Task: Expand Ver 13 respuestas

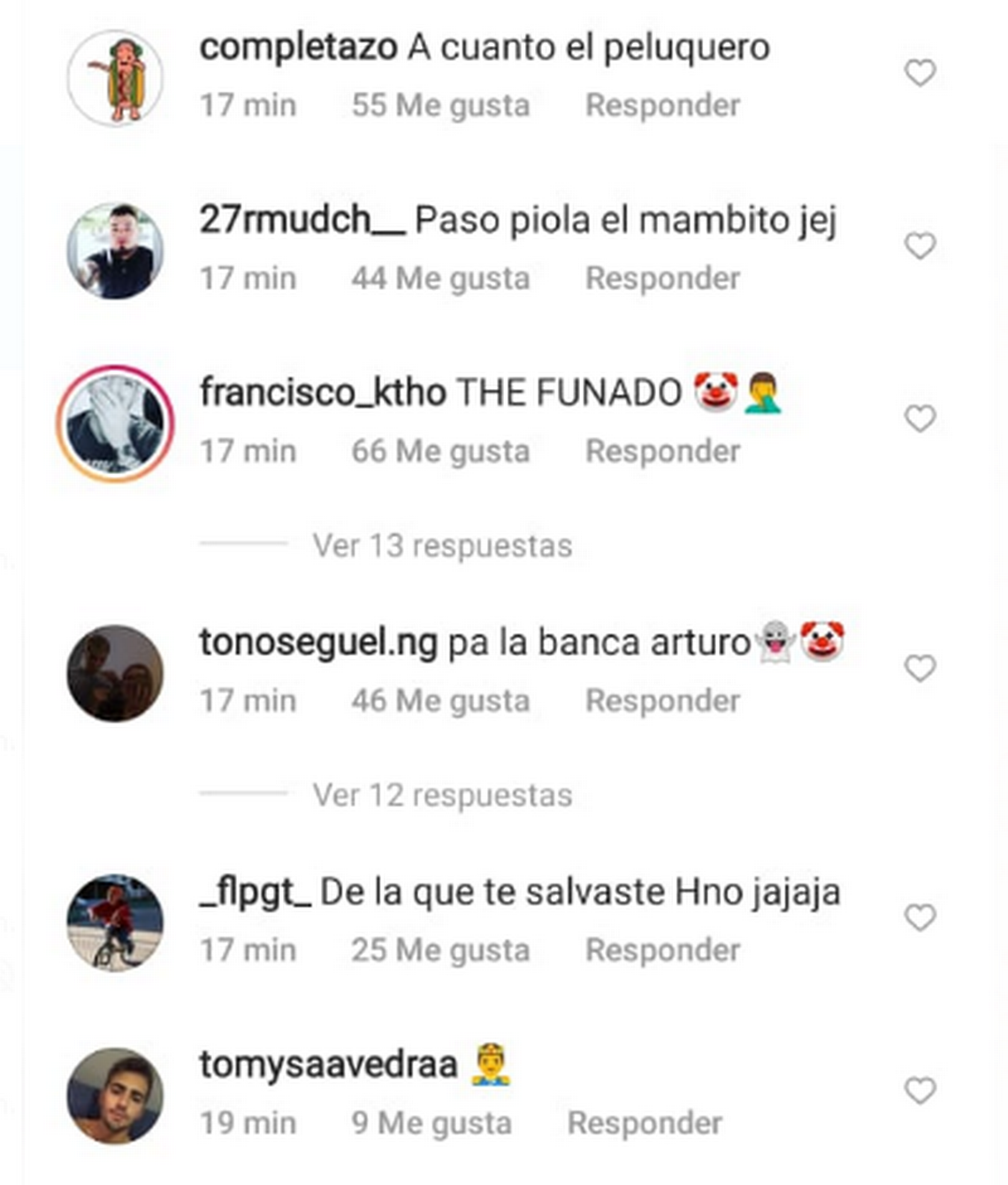Action: [441, 546]
